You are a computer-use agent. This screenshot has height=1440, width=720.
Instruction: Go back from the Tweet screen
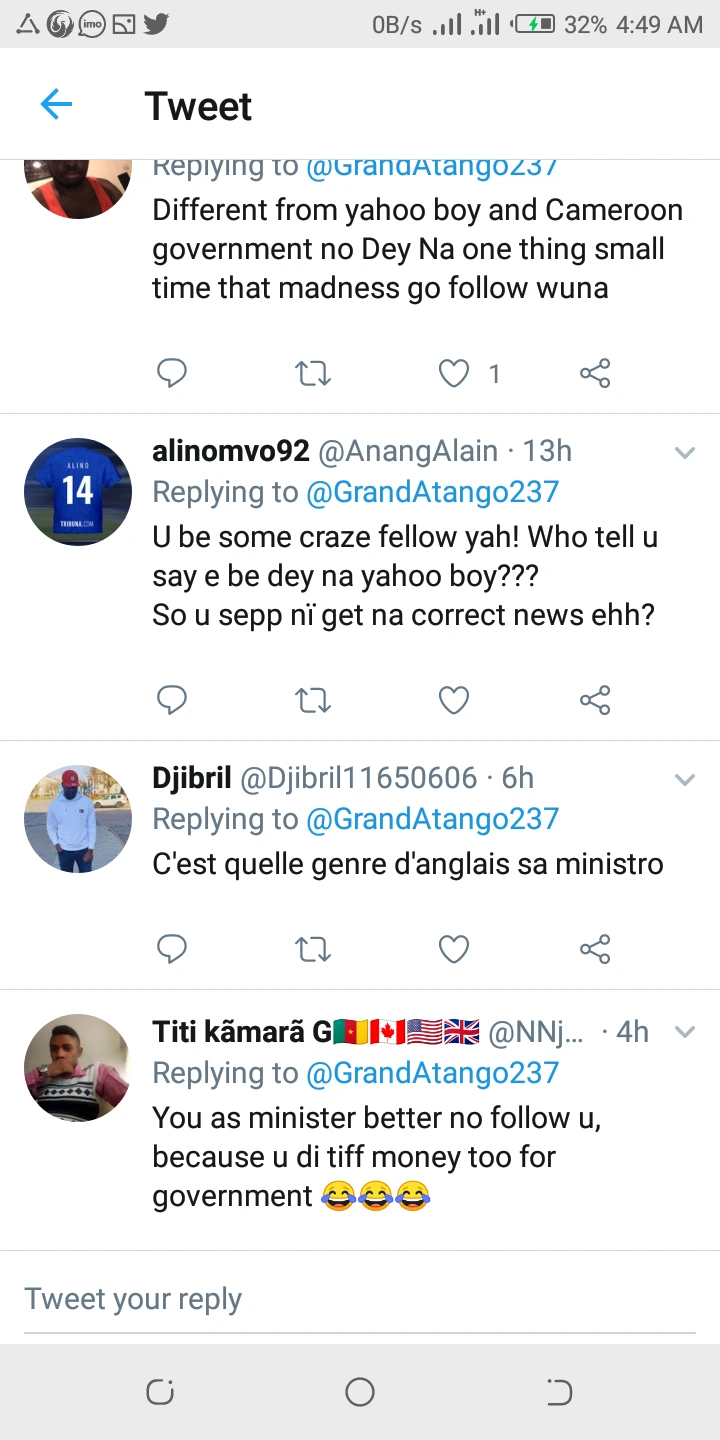click(x=56, y=104)
